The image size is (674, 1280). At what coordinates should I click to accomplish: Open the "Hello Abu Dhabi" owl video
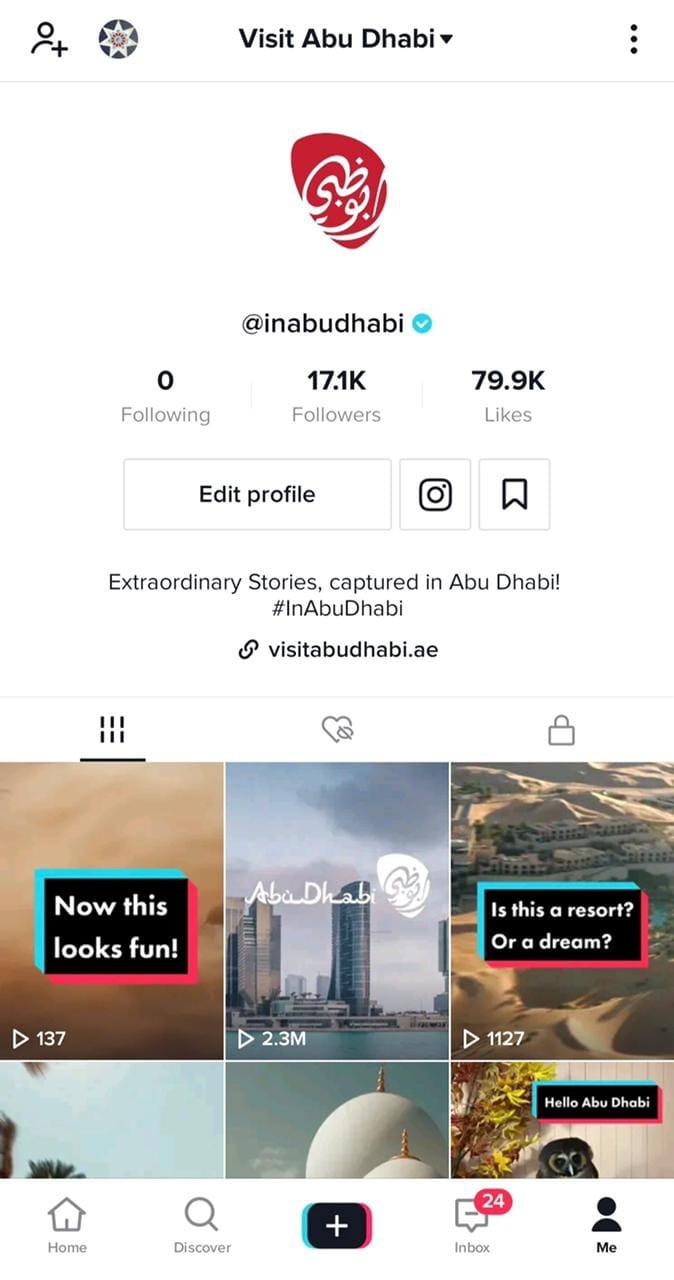[562, 1120]
